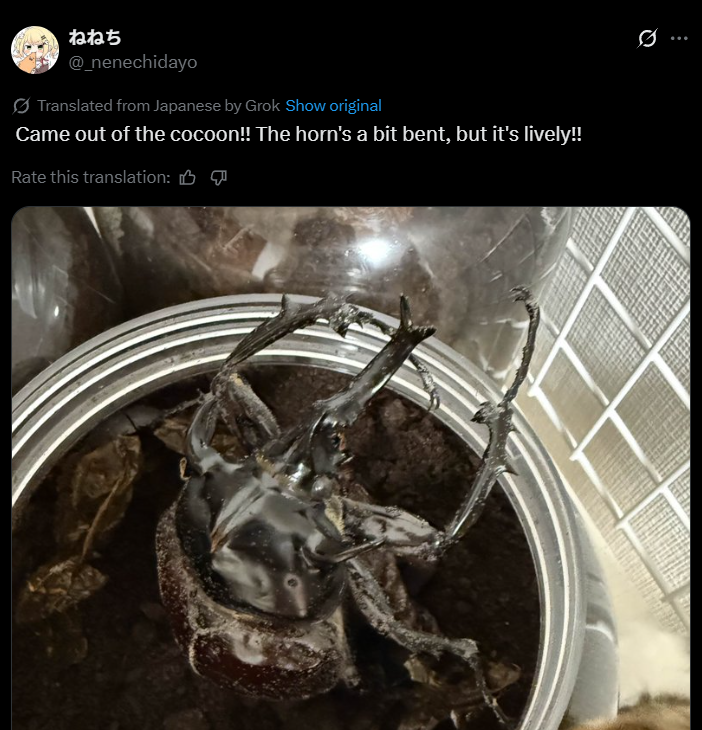Rate the translation with thumbs up

click(188, 177)
